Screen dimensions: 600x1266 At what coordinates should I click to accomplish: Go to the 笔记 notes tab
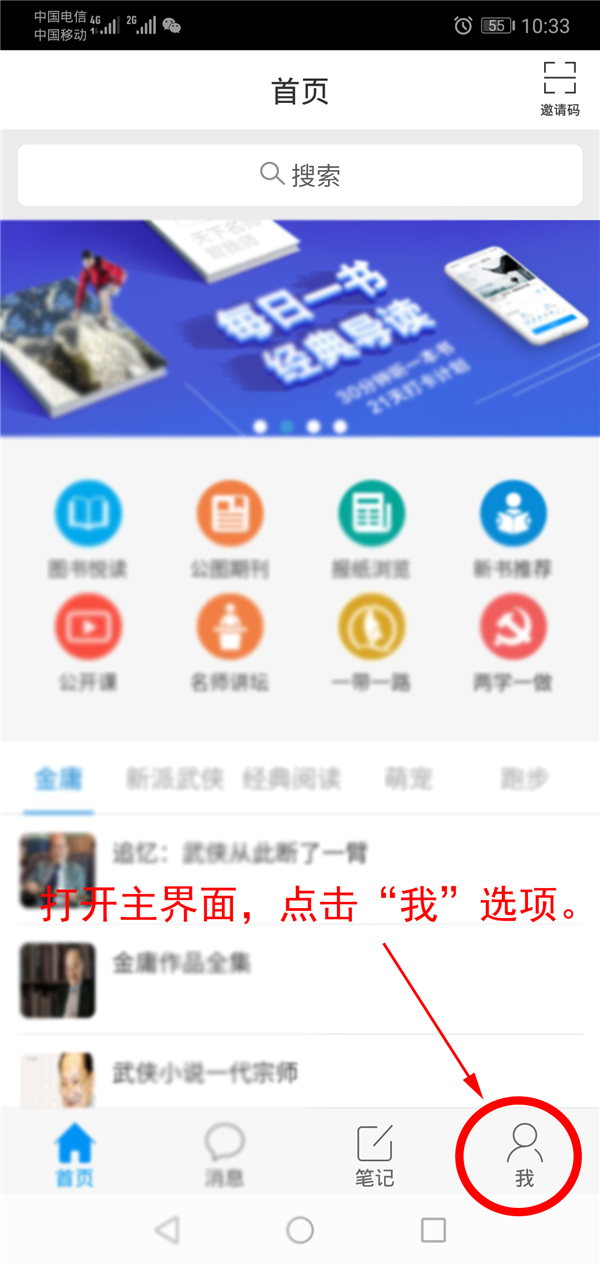[375, 1154]
